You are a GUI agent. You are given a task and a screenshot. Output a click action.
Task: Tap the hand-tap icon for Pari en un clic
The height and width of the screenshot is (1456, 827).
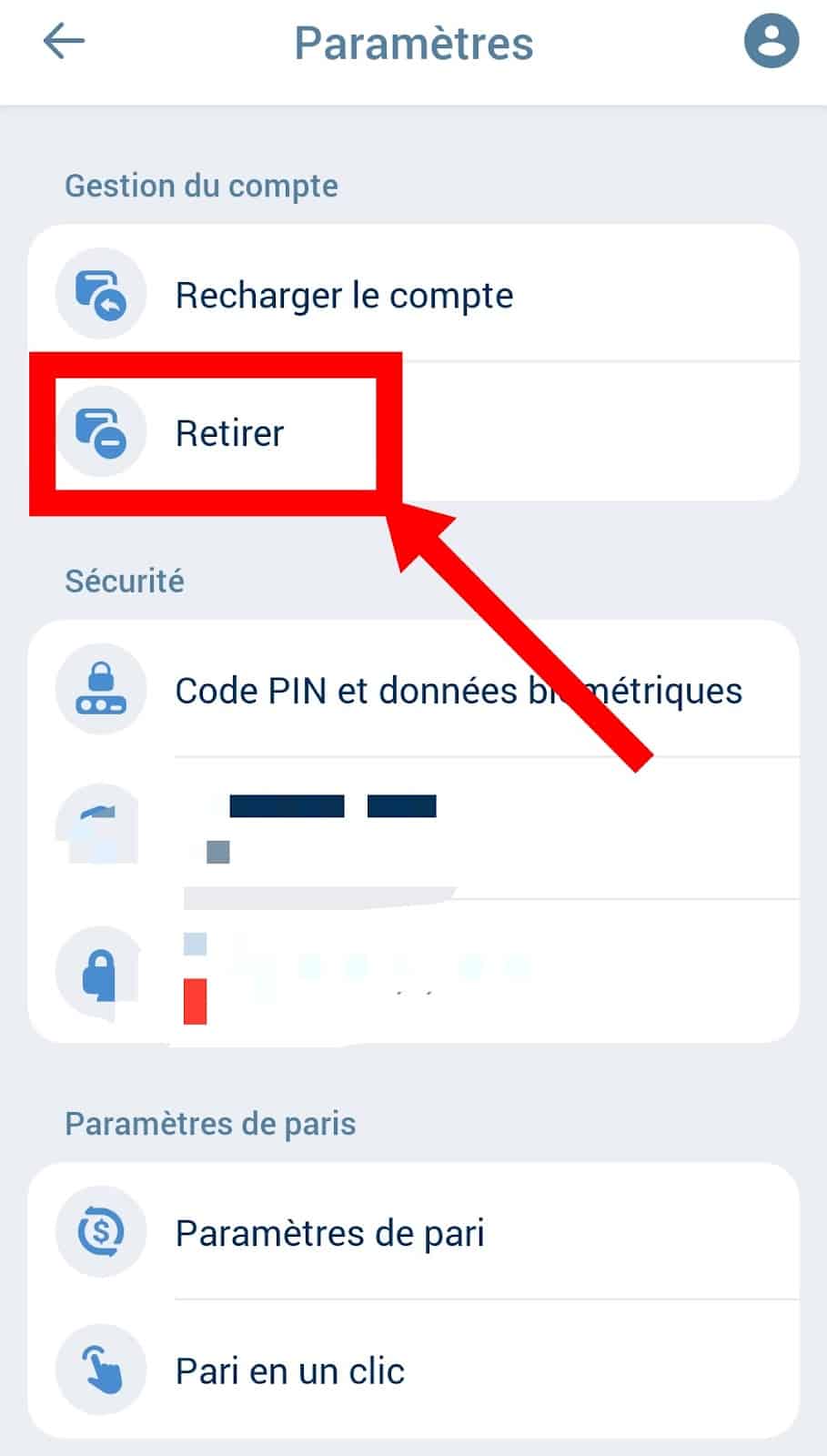(x=101, y=1370)
